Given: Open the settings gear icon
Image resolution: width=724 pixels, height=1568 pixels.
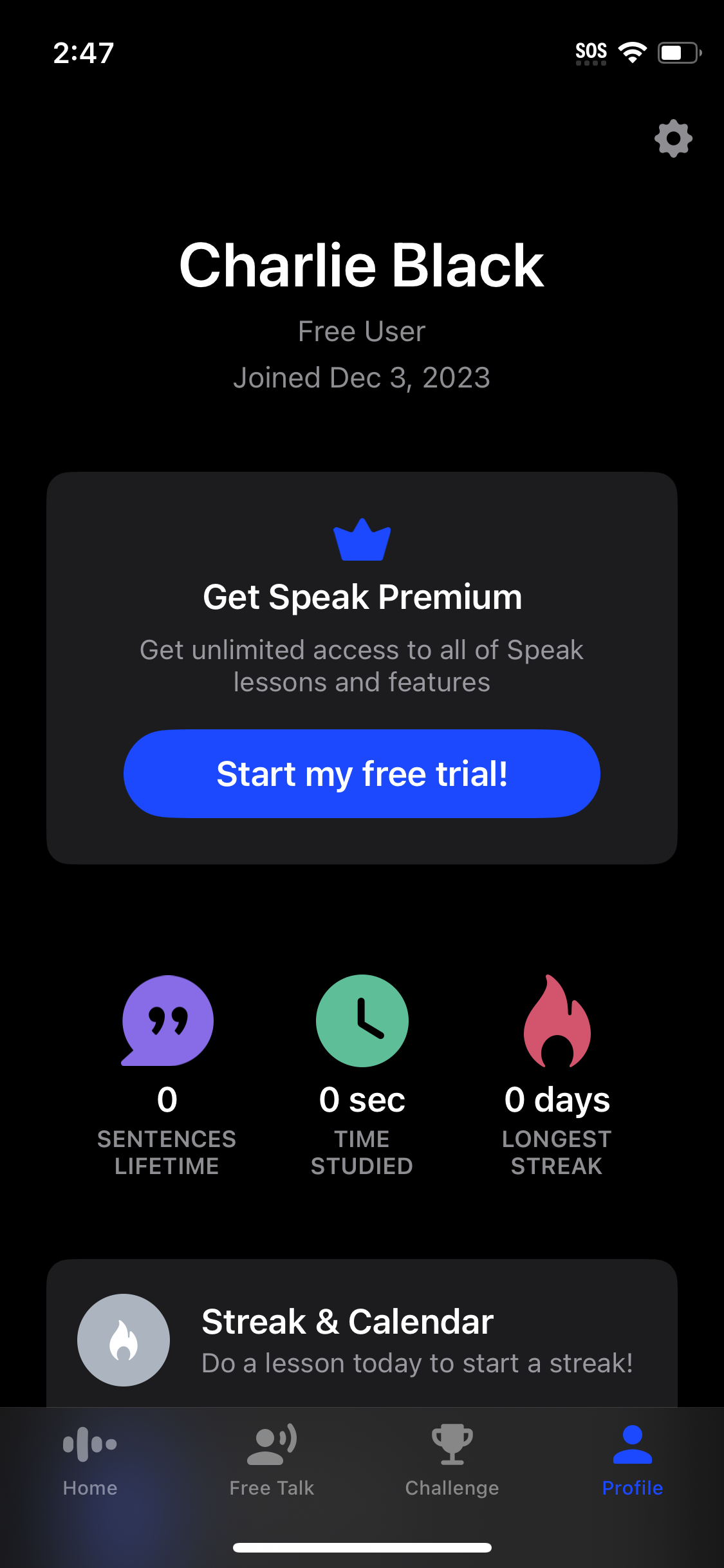Looking at the screenshot, I should pos(673,139).
